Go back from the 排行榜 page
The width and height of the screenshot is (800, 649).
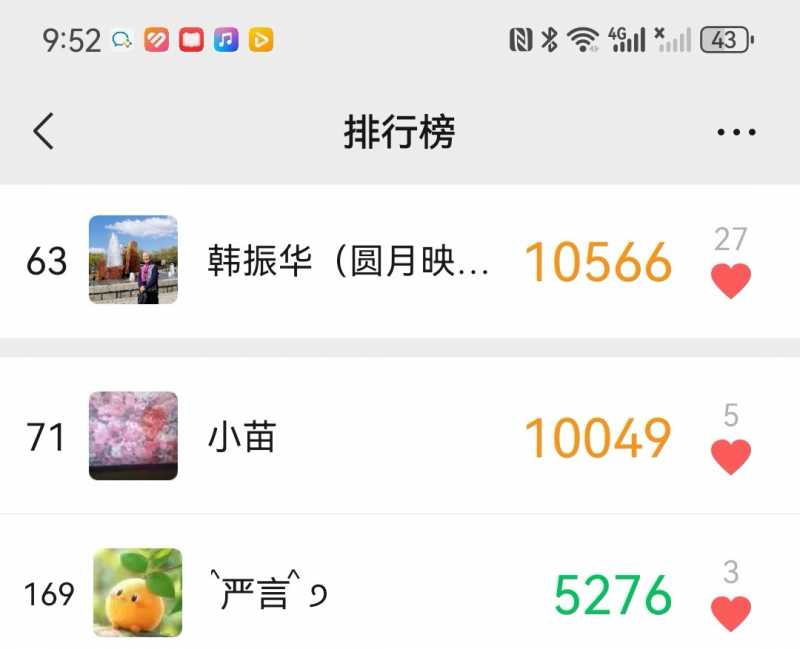point(43,132)
